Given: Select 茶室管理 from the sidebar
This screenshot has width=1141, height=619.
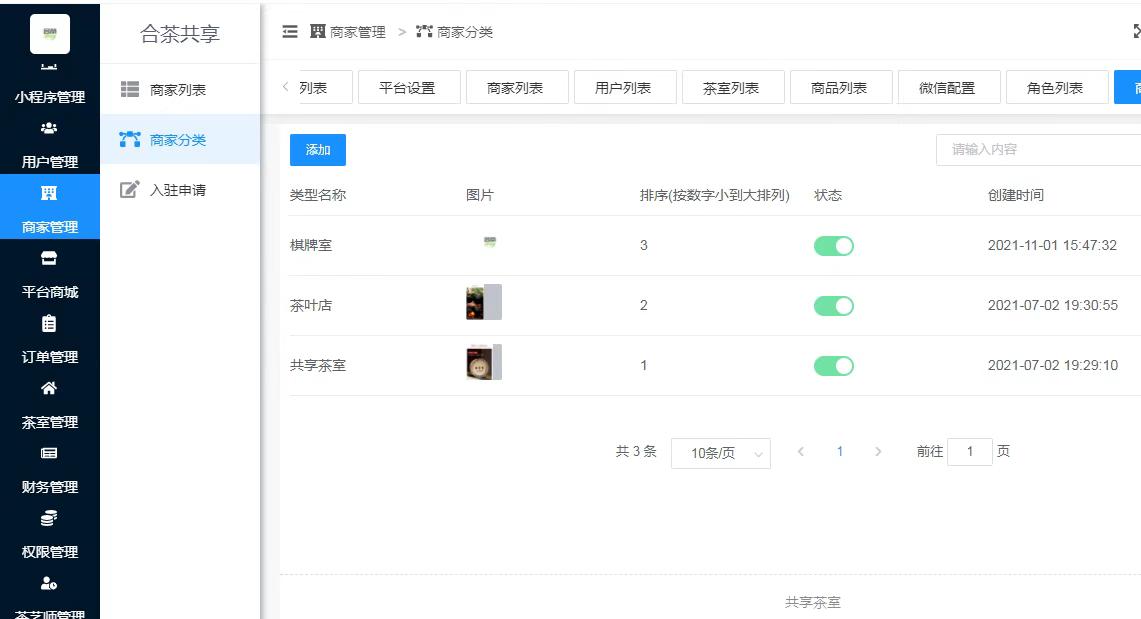Looking at the screenshot, I should [49, 421].
